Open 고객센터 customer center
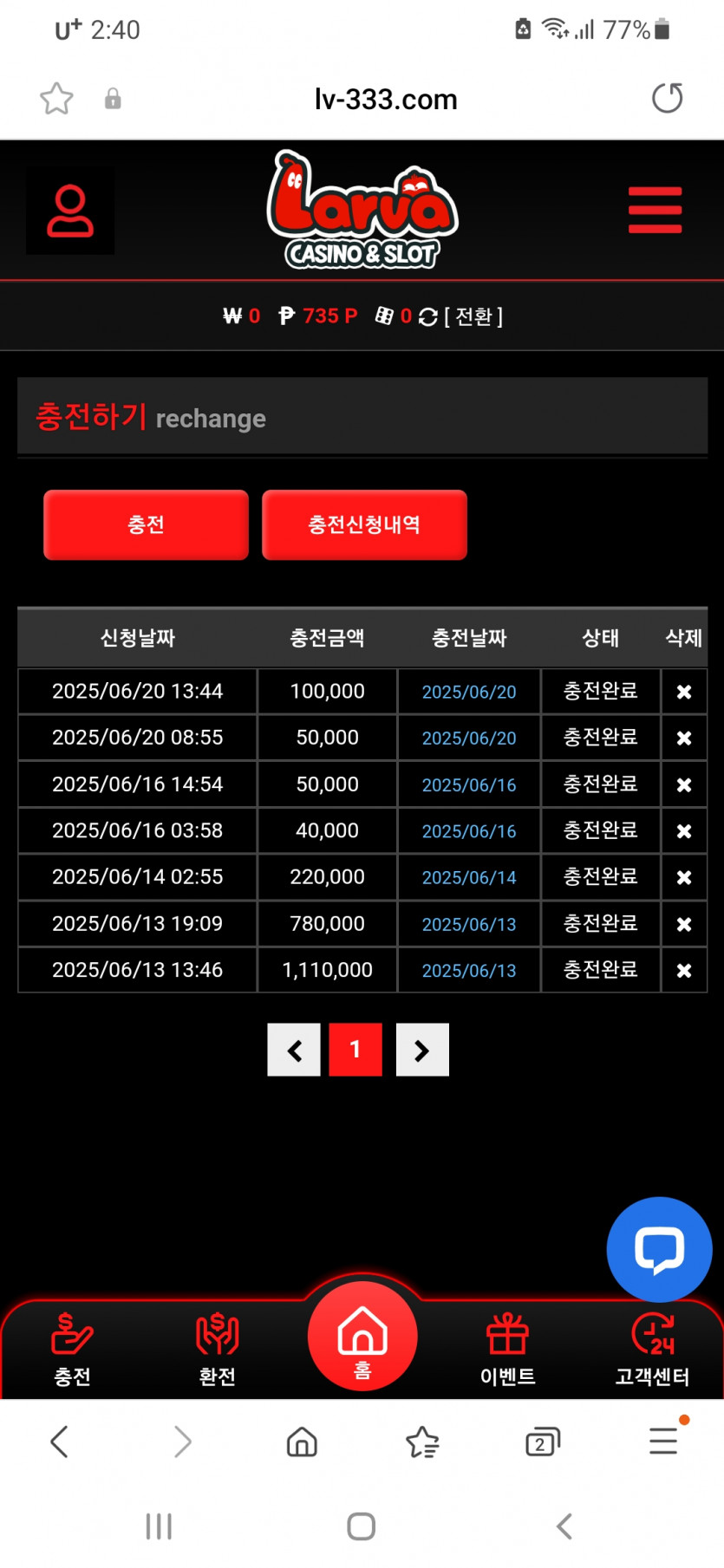This screenshot has height=1568, width=724. [652, 1349]
